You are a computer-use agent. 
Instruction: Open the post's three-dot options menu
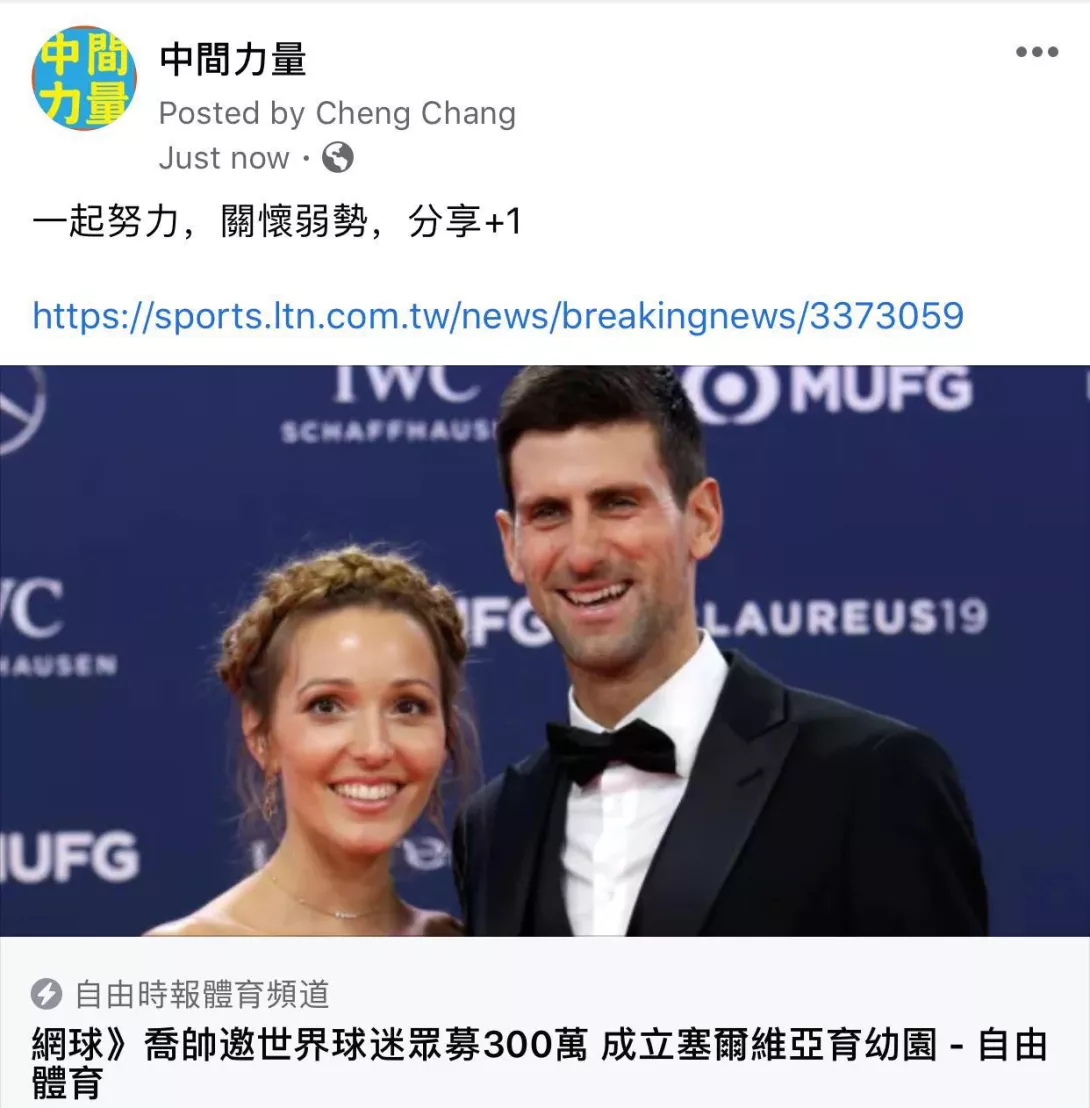1037,52
